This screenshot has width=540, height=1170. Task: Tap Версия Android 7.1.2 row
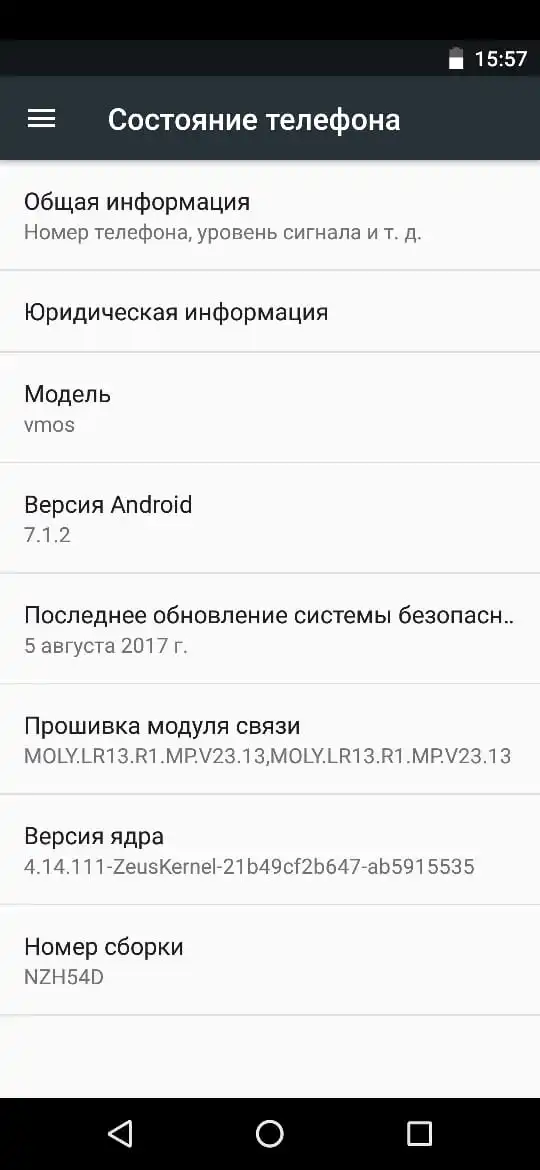(x=270, y=518)
